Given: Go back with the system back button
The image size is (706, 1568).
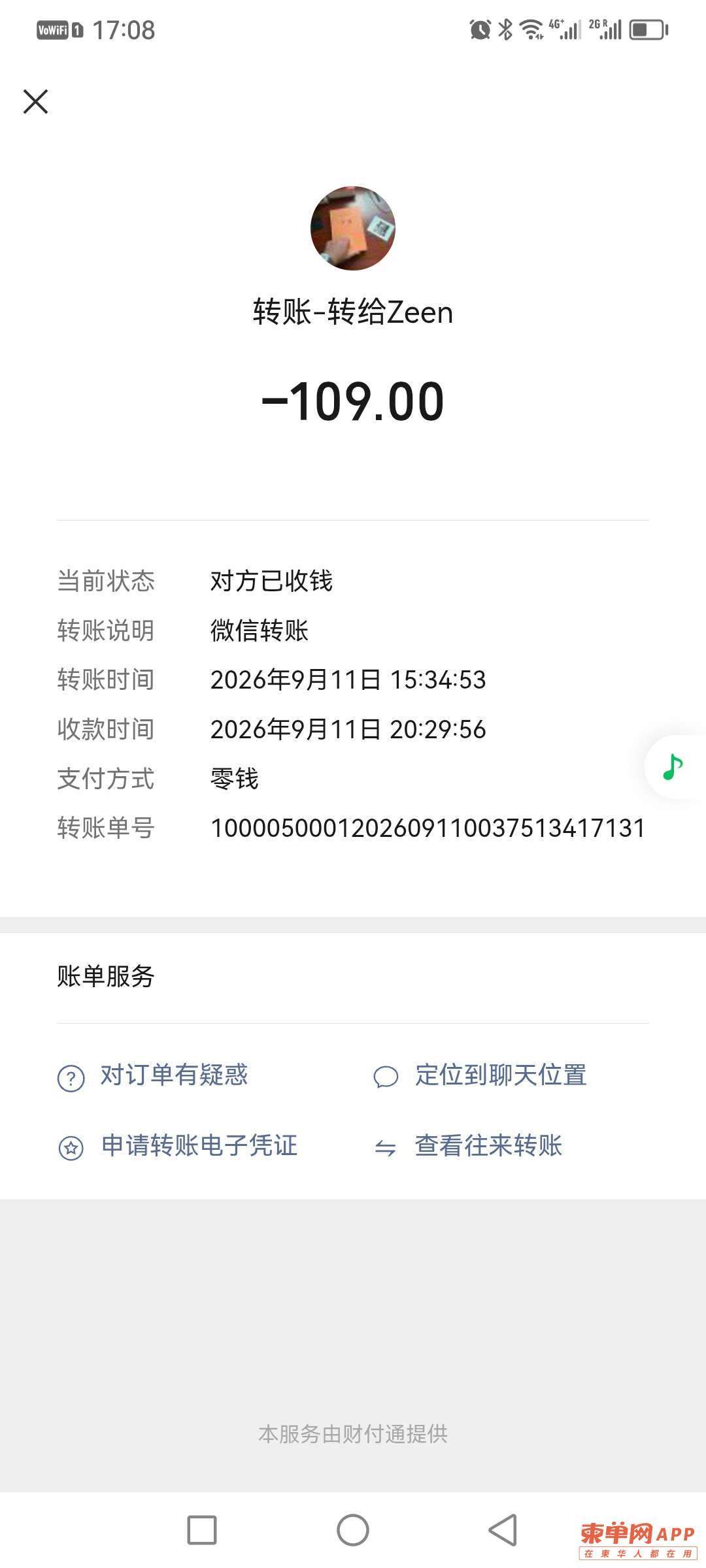Looking at the screenshot, I should pyautogui.click(x=503, y=1530).
